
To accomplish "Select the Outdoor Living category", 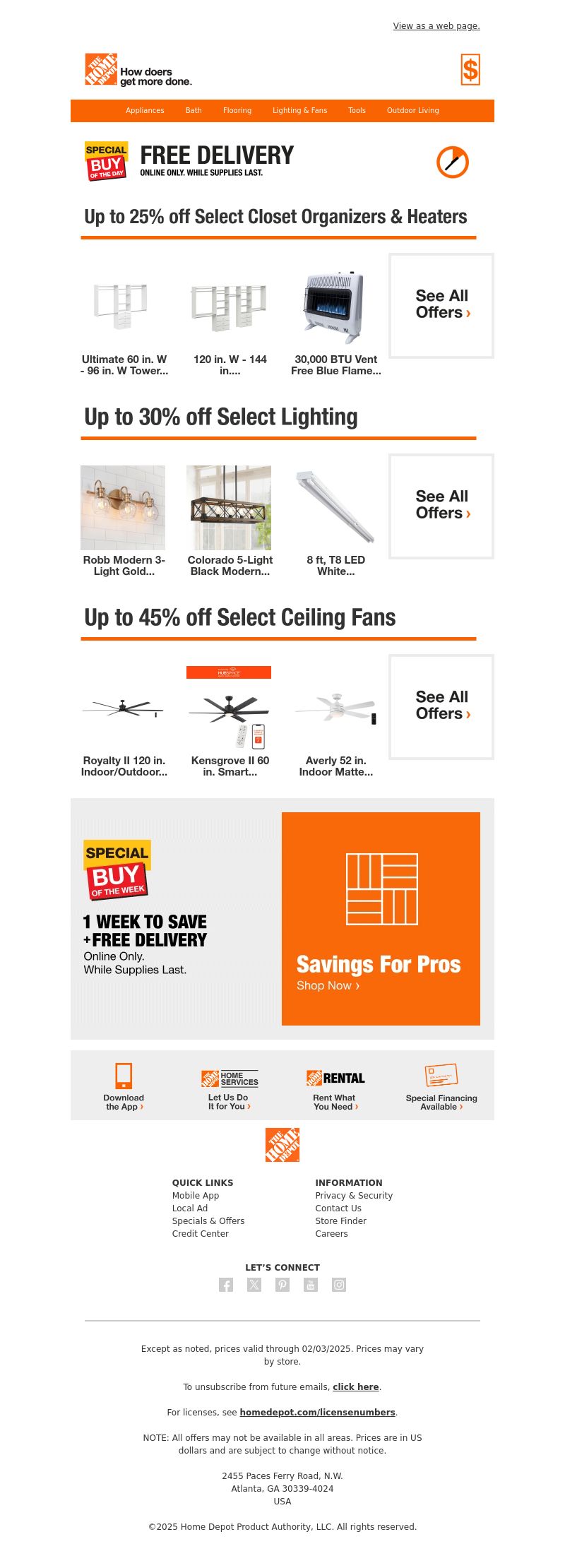I will pos(412,110).
